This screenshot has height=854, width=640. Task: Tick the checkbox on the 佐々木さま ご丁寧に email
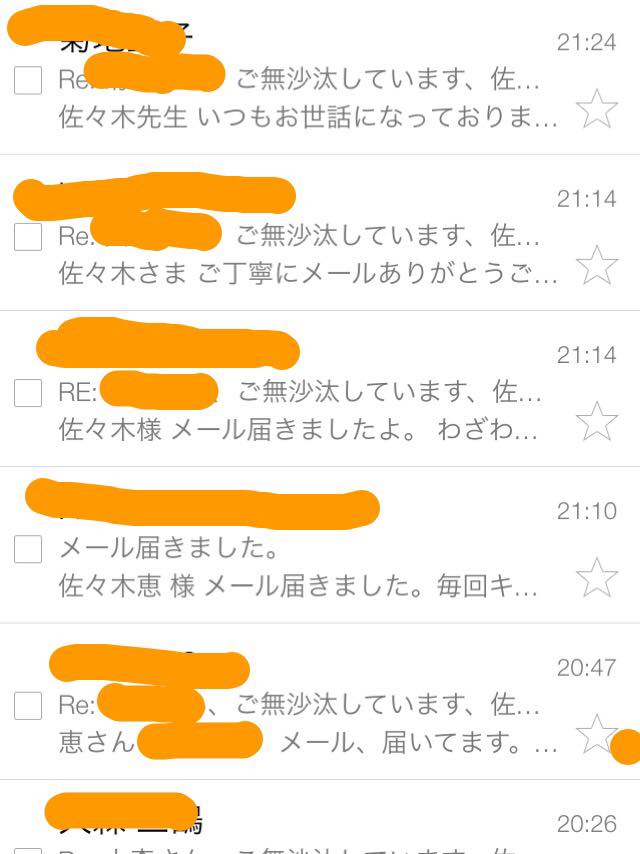tap(28, 237)
